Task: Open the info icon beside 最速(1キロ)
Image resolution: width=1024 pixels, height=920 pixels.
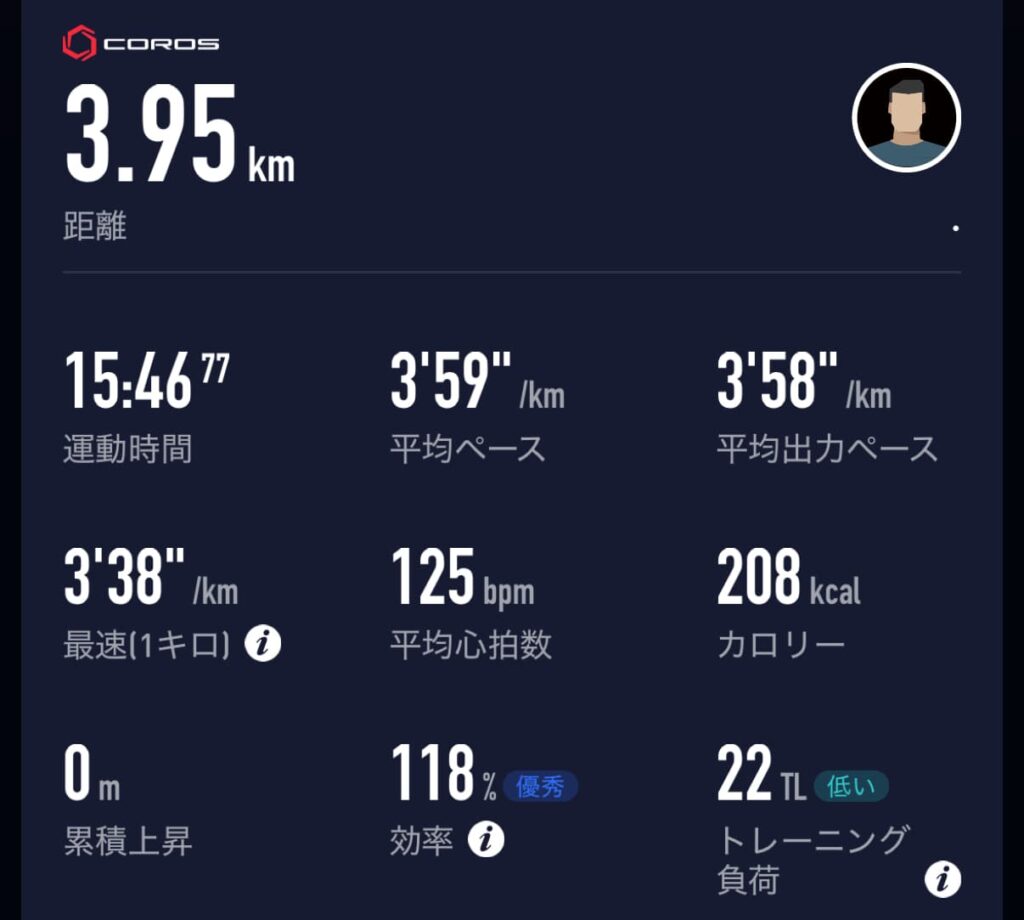Action: coord(263,645)
